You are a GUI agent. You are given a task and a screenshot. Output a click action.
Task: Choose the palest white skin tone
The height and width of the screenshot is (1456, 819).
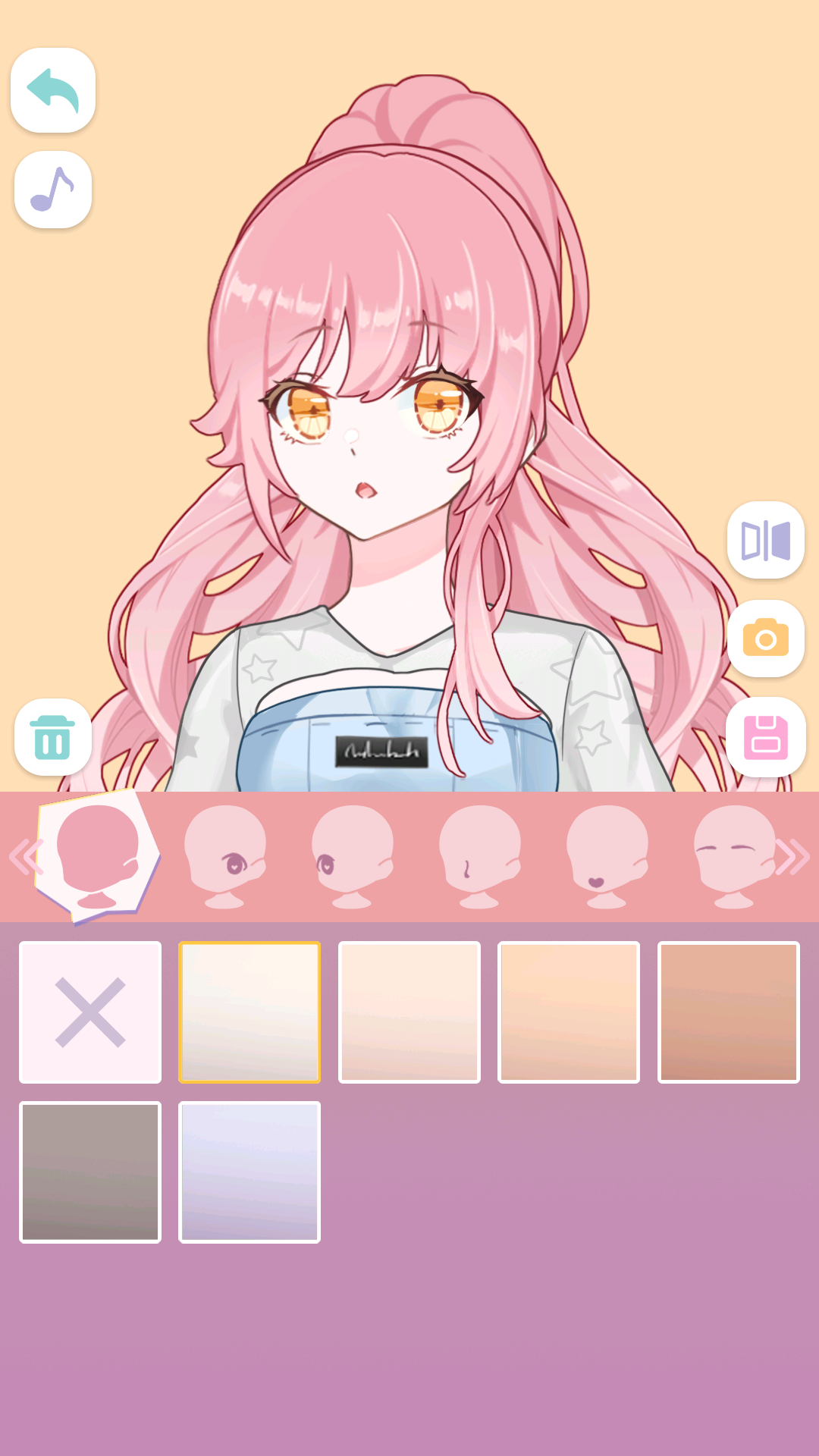(249, 1012)
